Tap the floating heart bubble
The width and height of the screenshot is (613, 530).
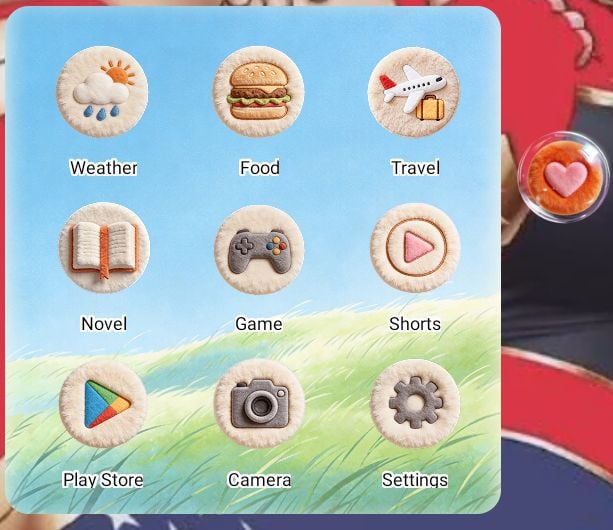tap(565, 177)
